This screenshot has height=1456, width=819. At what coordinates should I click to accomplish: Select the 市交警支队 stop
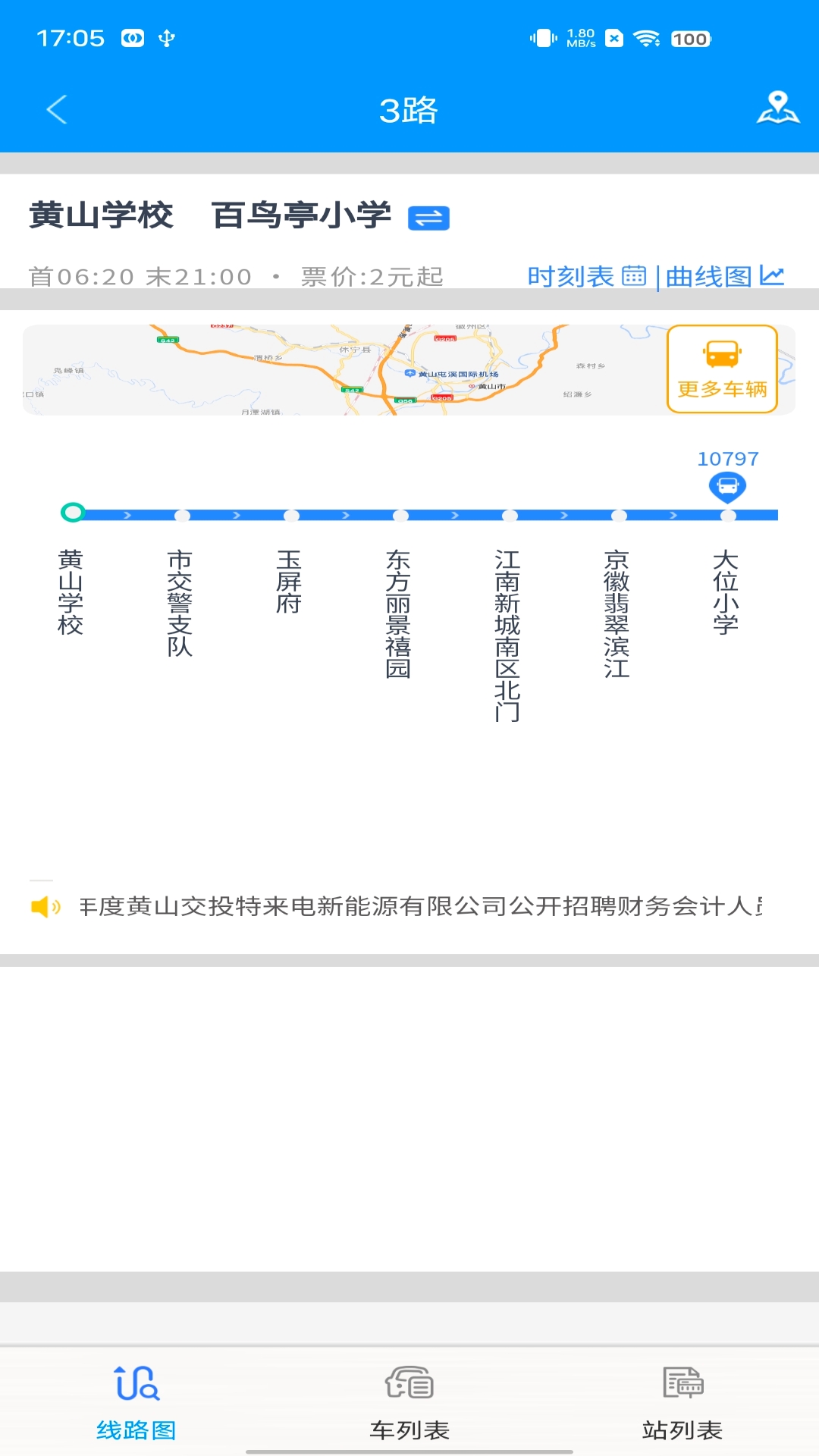coord(180,602)
